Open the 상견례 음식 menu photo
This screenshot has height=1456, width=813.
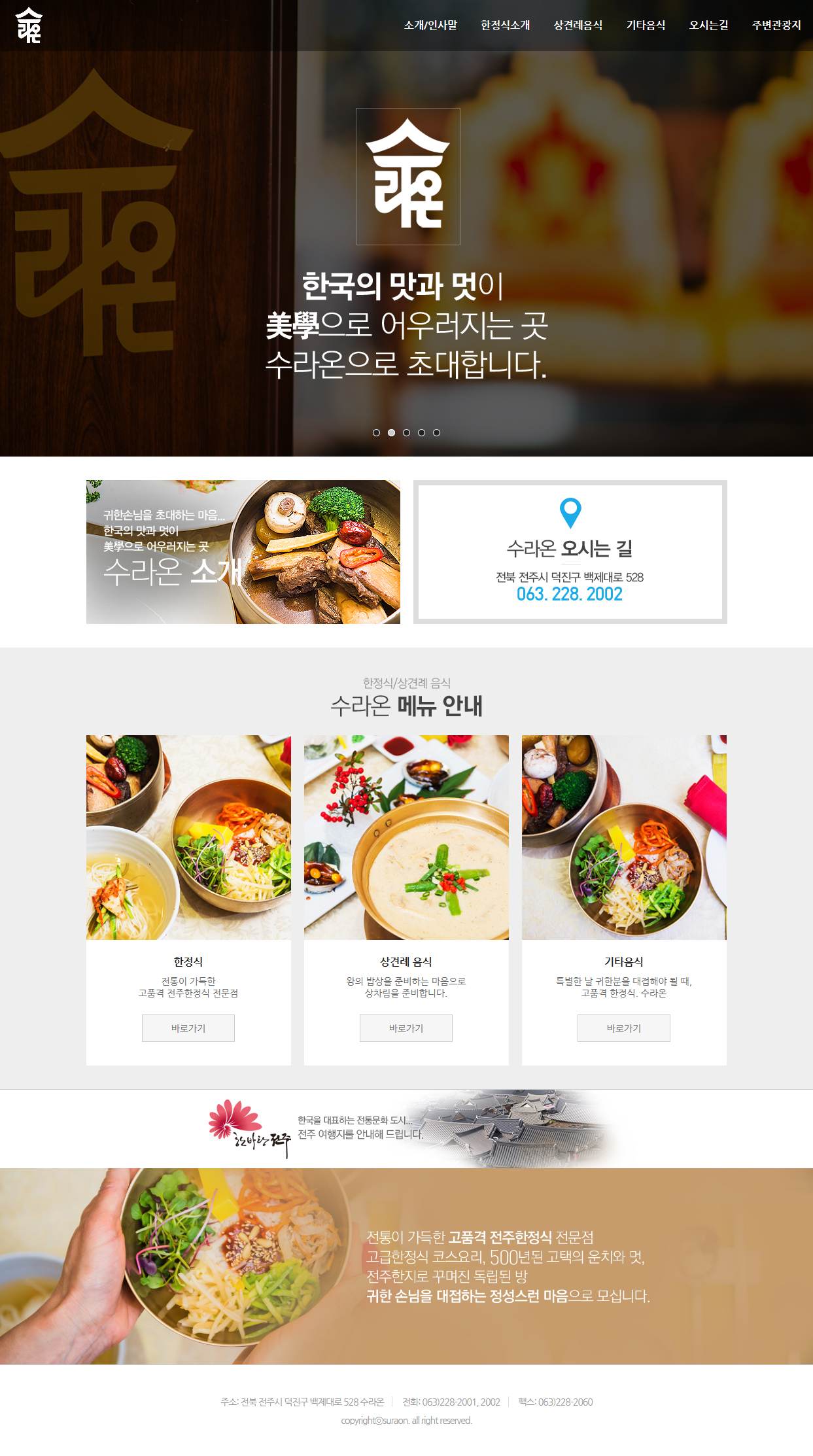click(x=406, y=837)
